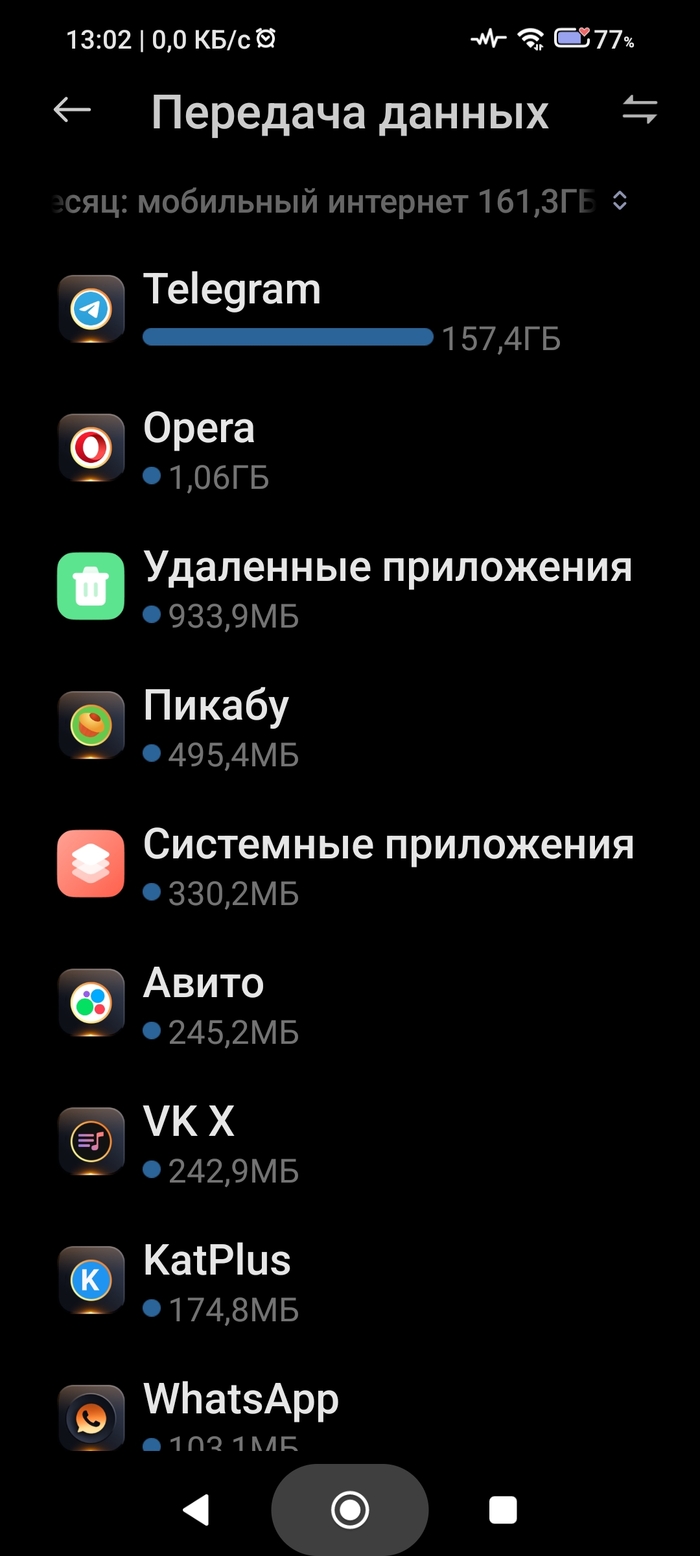The height and width of the screenshot is (1556, 700).
Task: Open Пикабу data usage details
Action: pyautogui.click(x=350, y=728)
